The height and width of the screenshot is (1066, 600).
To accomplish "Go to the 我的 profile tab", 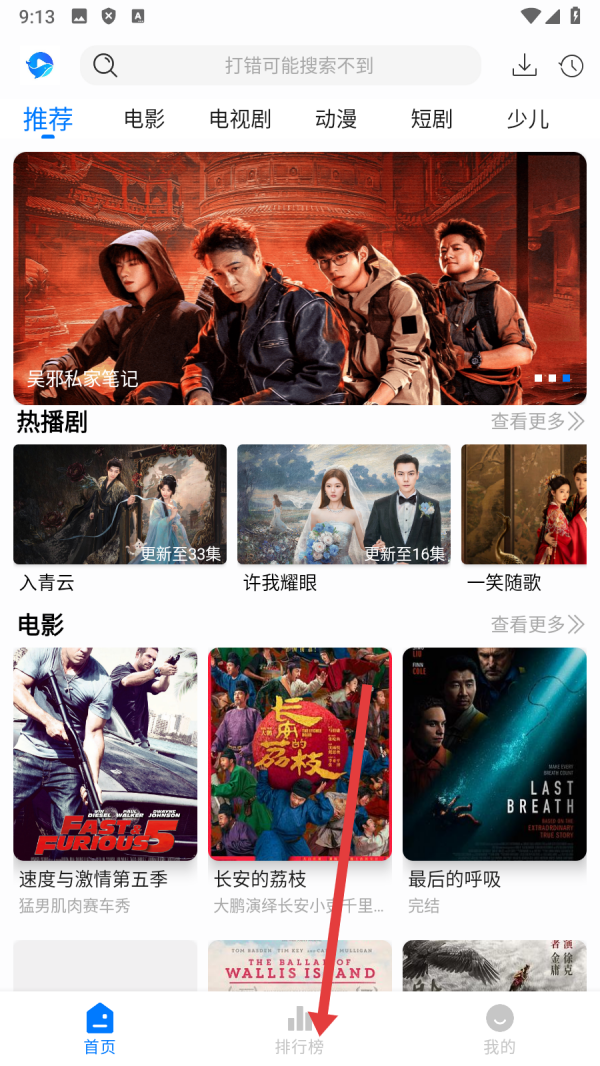I will tap(499, 1031).
